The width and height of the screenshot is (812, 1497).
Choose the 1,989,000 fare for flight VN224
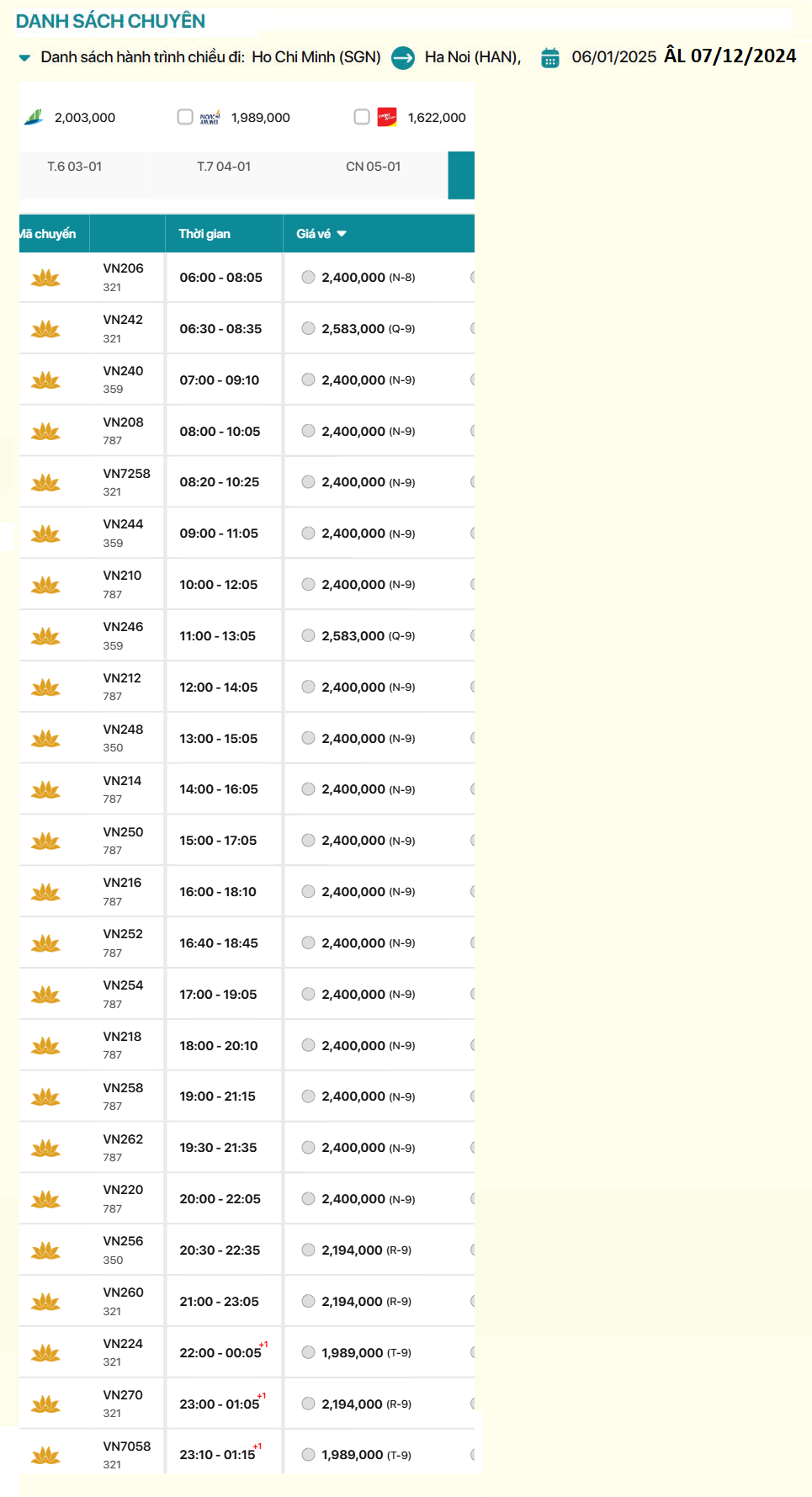[309, 1352]
